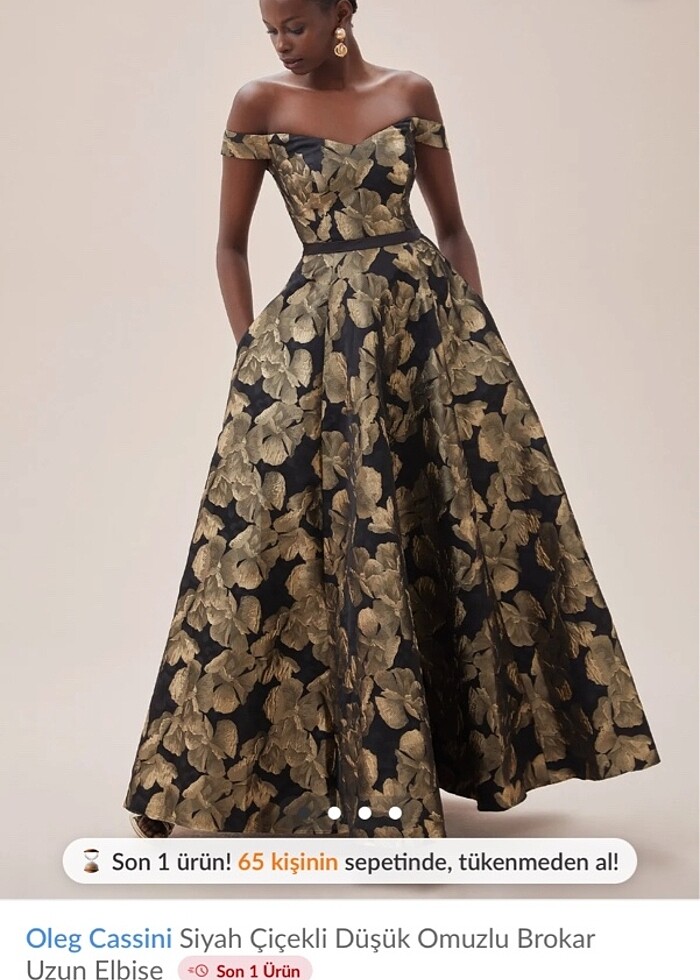Open the Oleg Cassini brand link

[x=99, y=939]
